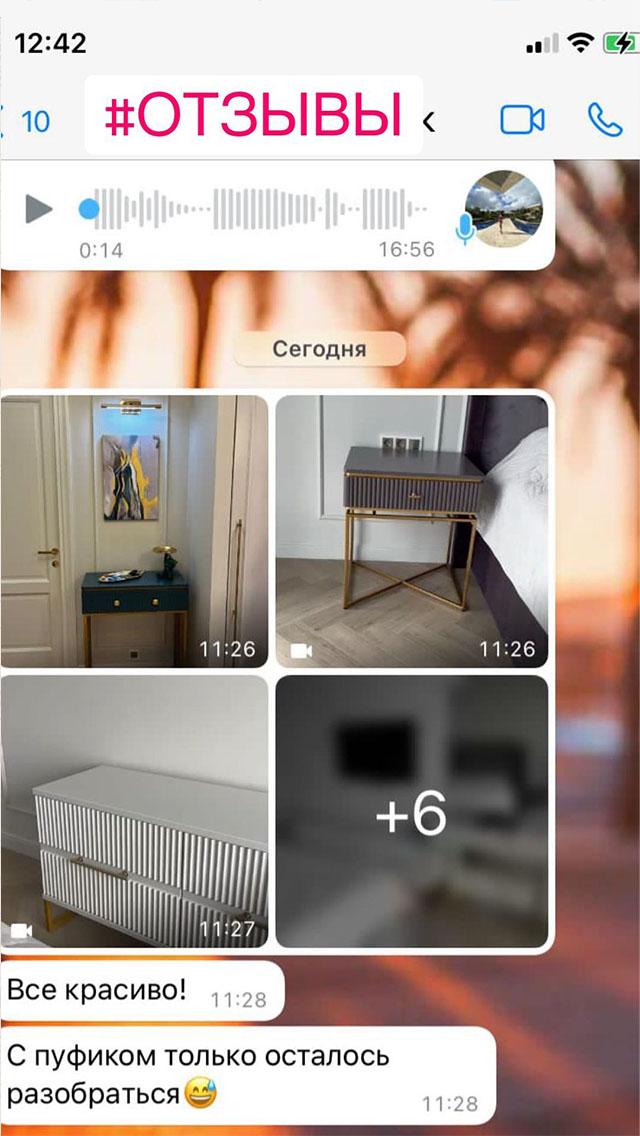Play the 0:14 voice message
Viewport: 640px width, 1136px height.
(x=39, y=209)
